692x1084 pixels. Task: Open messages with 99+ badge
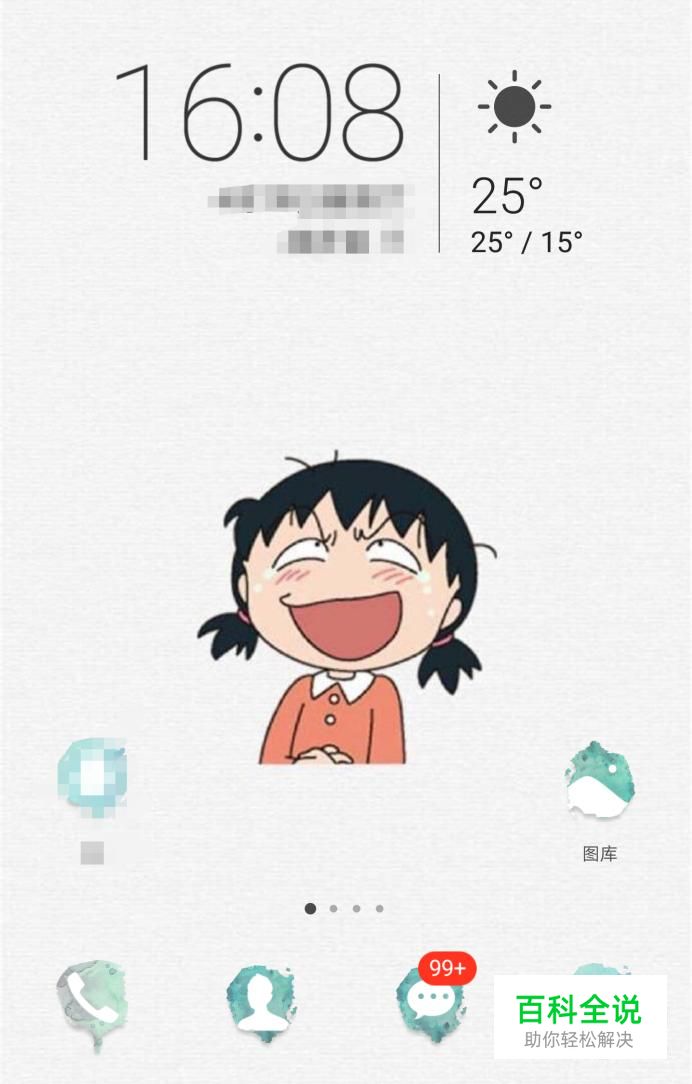click(x=431, y=1001)
